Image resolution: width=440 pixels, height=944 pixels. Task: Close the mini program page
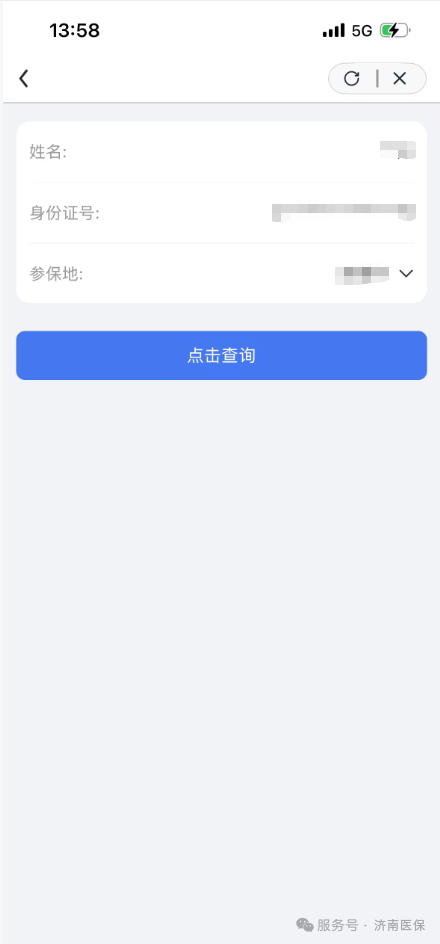(400, 78)
